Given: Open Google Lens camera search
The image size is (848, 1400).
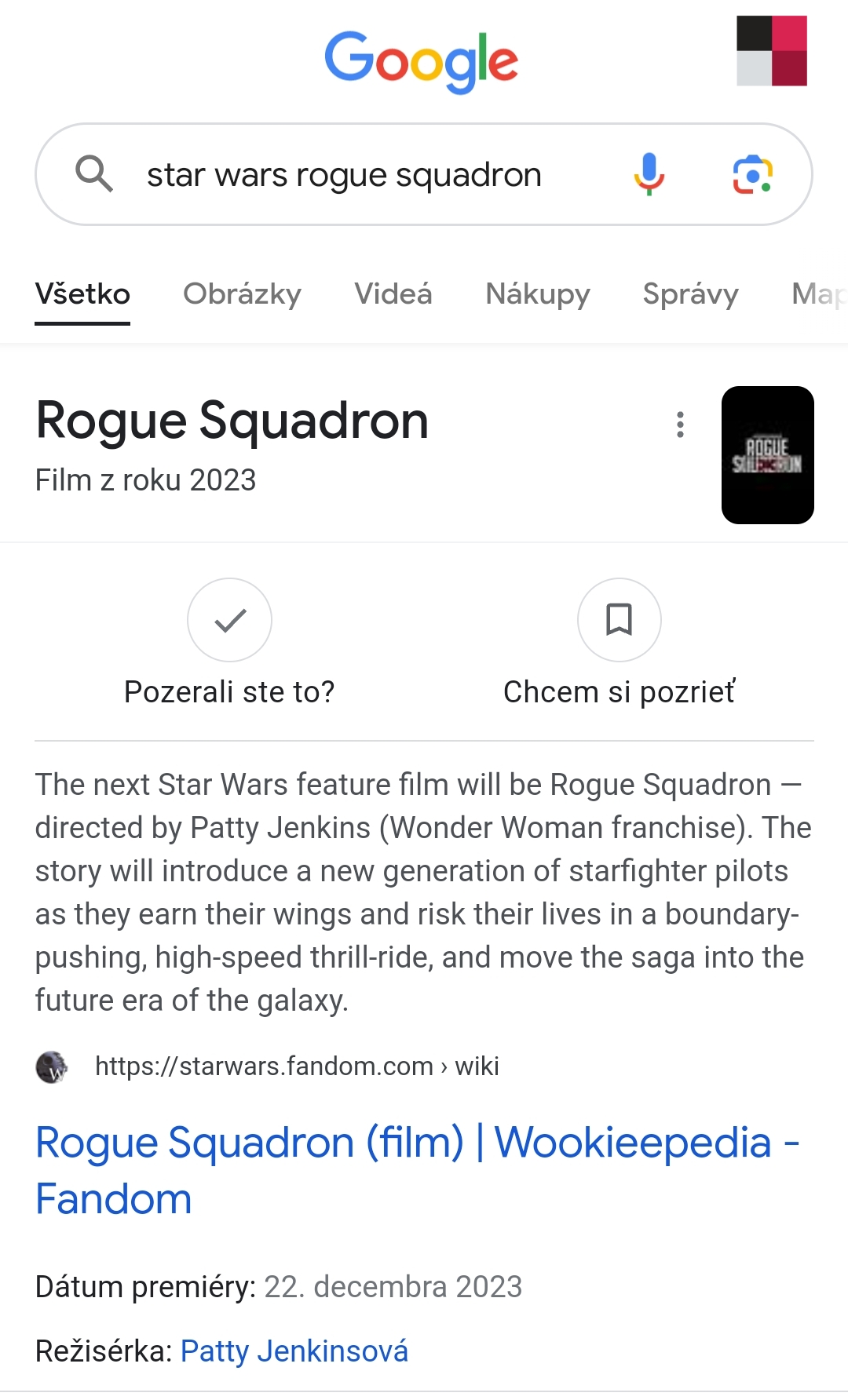Looking at the screenshot, I should [752, 174].
